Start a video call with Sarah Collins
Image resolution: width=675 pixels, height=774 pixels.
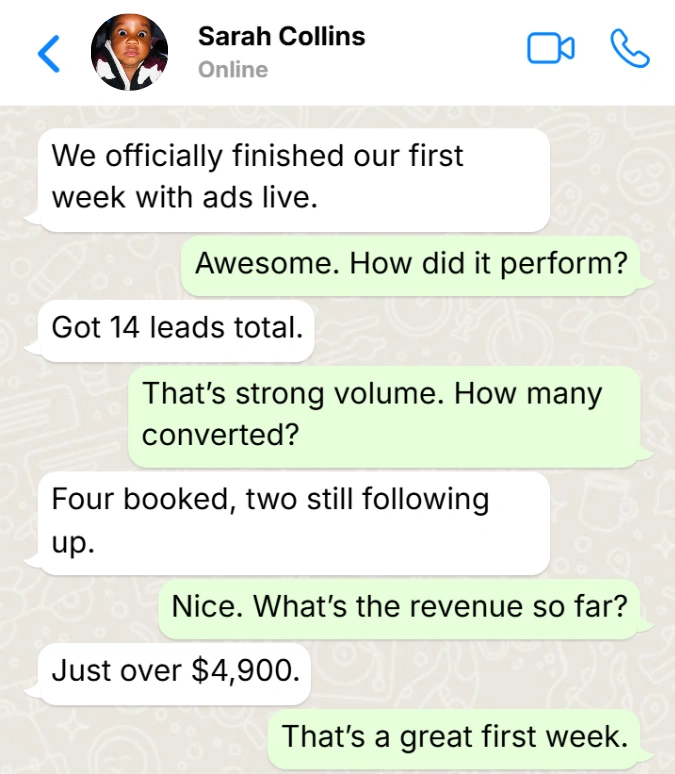click(551, 48)
